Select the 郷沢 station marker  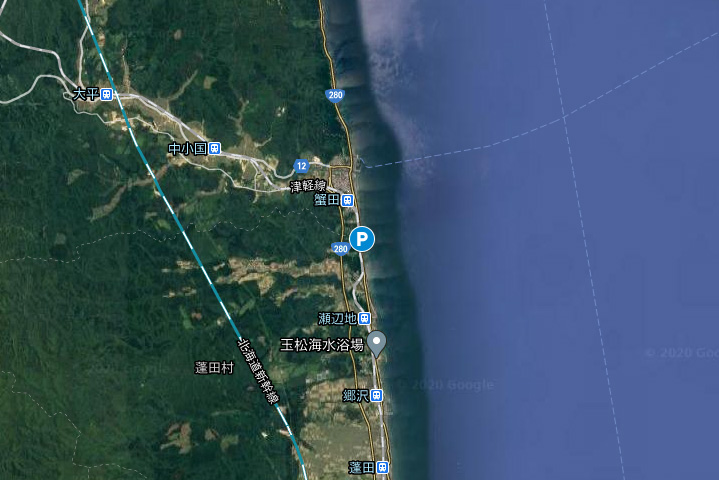coord(377,396)
